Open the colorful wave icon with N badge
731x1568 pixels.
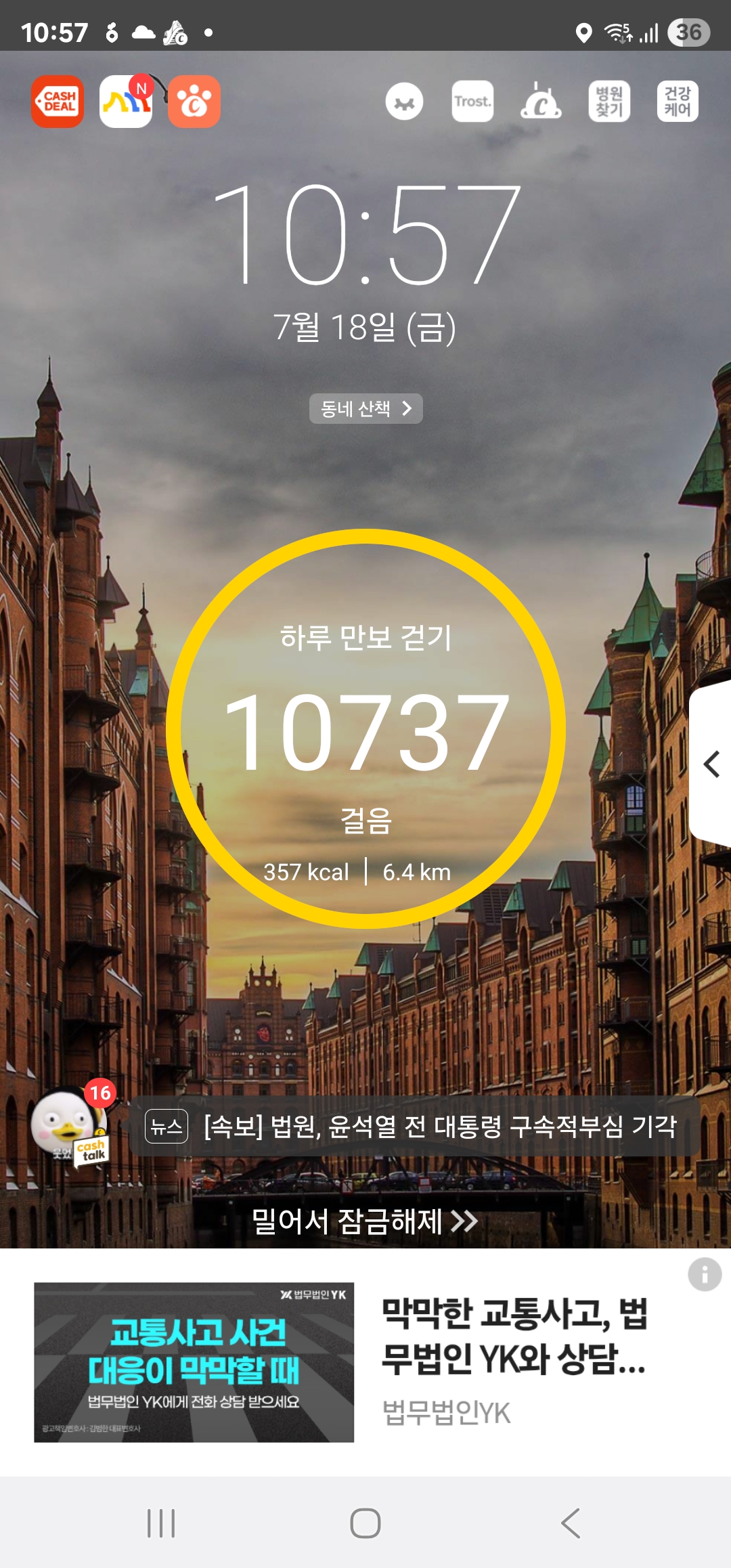coord(126,102)
